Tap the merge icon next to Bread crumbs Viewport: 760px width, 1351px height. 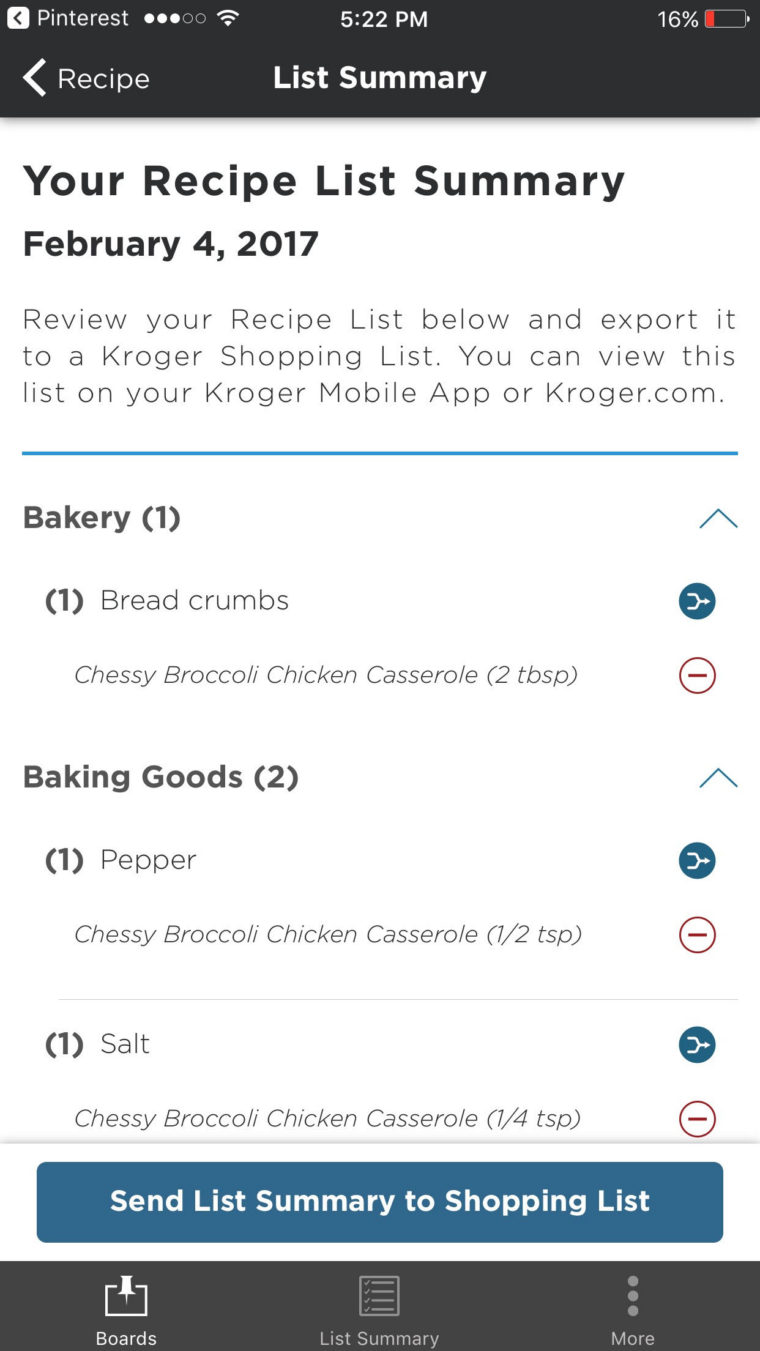click(x=697, y=601)
